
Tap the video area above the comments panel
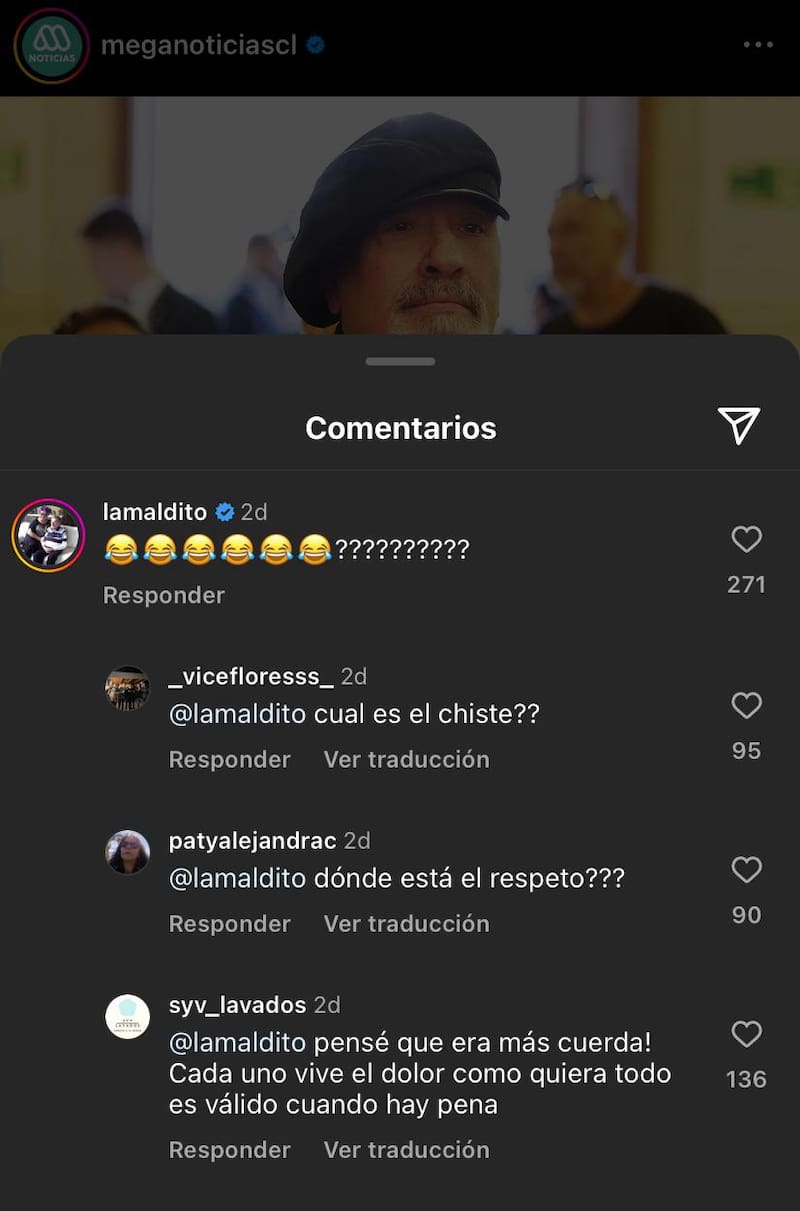point(400,200)
